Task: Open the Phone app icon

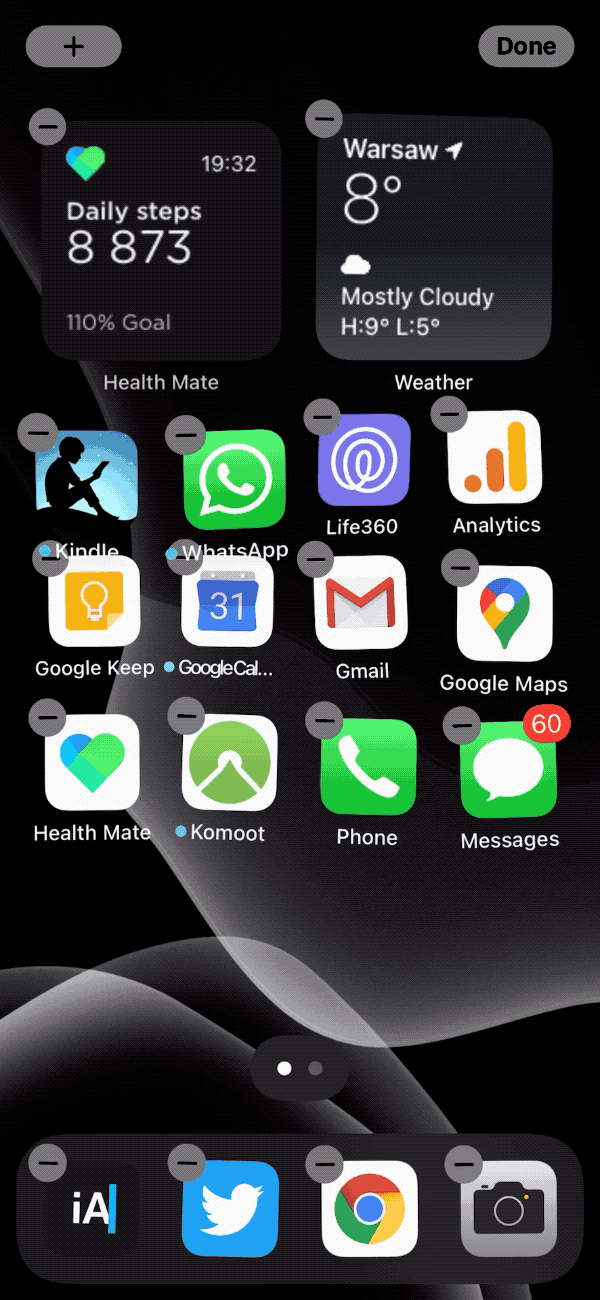Action: (x=367, y=766)
